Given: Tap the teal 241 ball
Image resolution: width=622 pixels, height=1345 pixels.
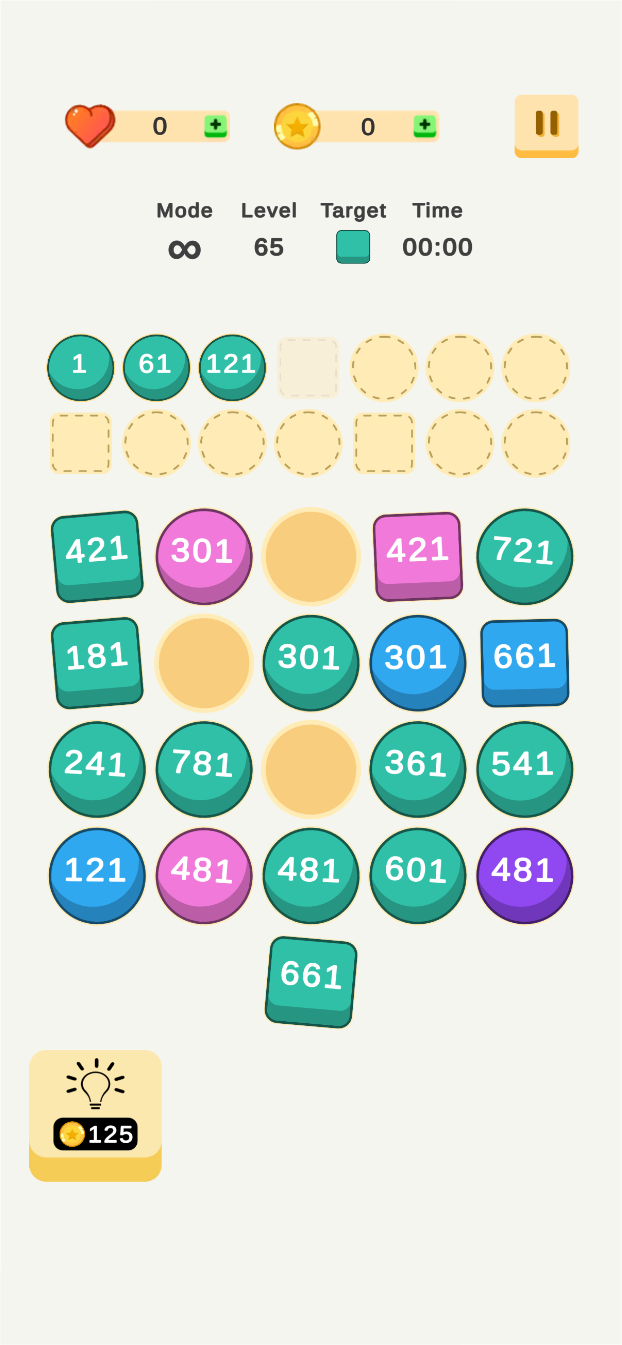Looking at the screenshot, I should tap(97, 768).
